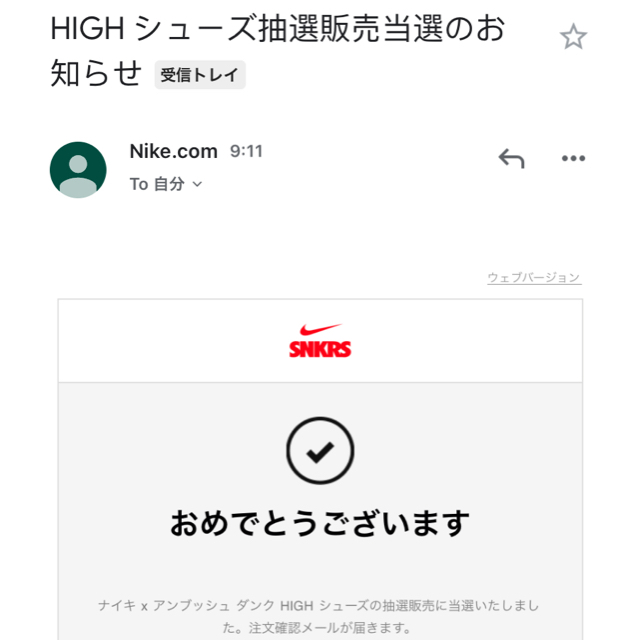Open the email overflow menu
Image resolution: width=640 pixels, height=640 pixels.
coord(573,158)
